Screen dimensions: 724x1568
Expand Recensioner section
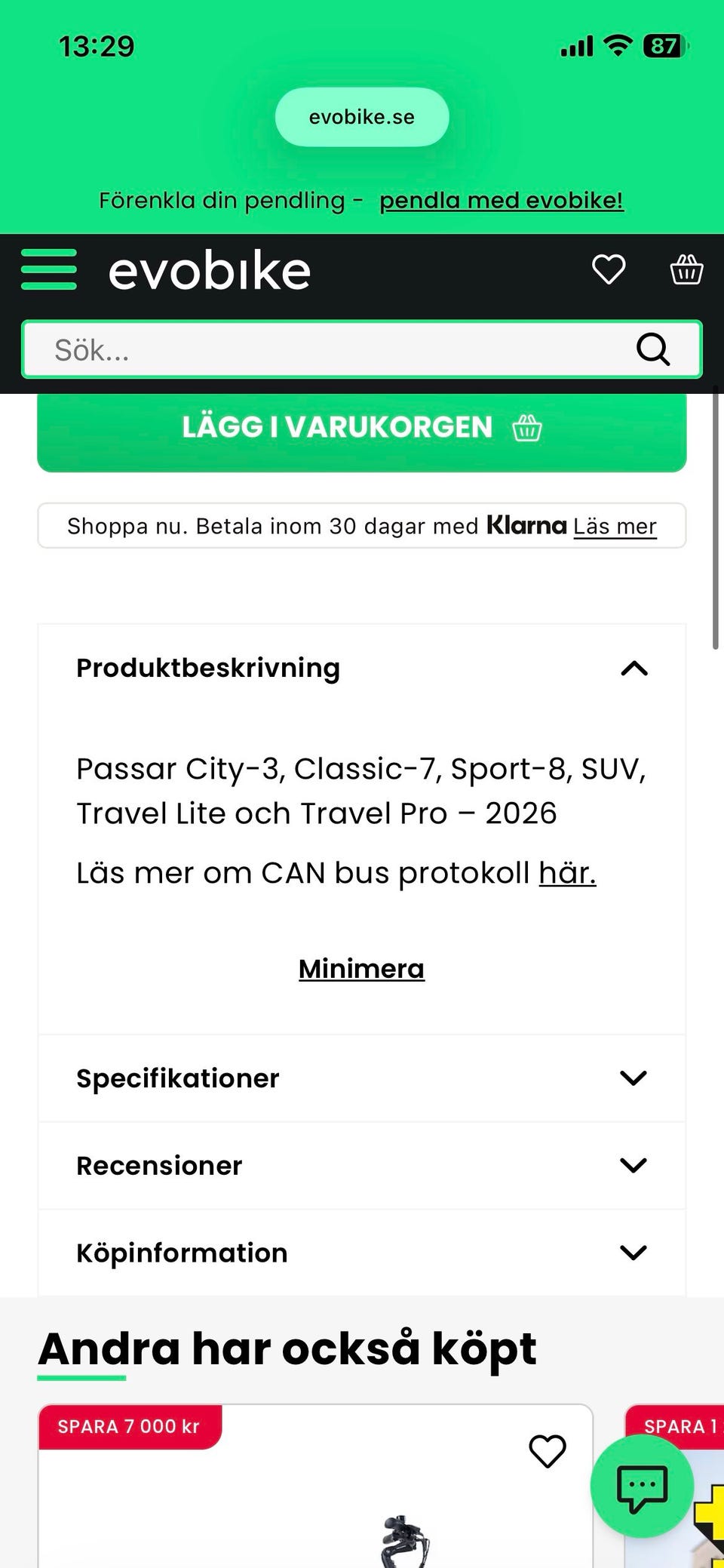[362, 1166]
